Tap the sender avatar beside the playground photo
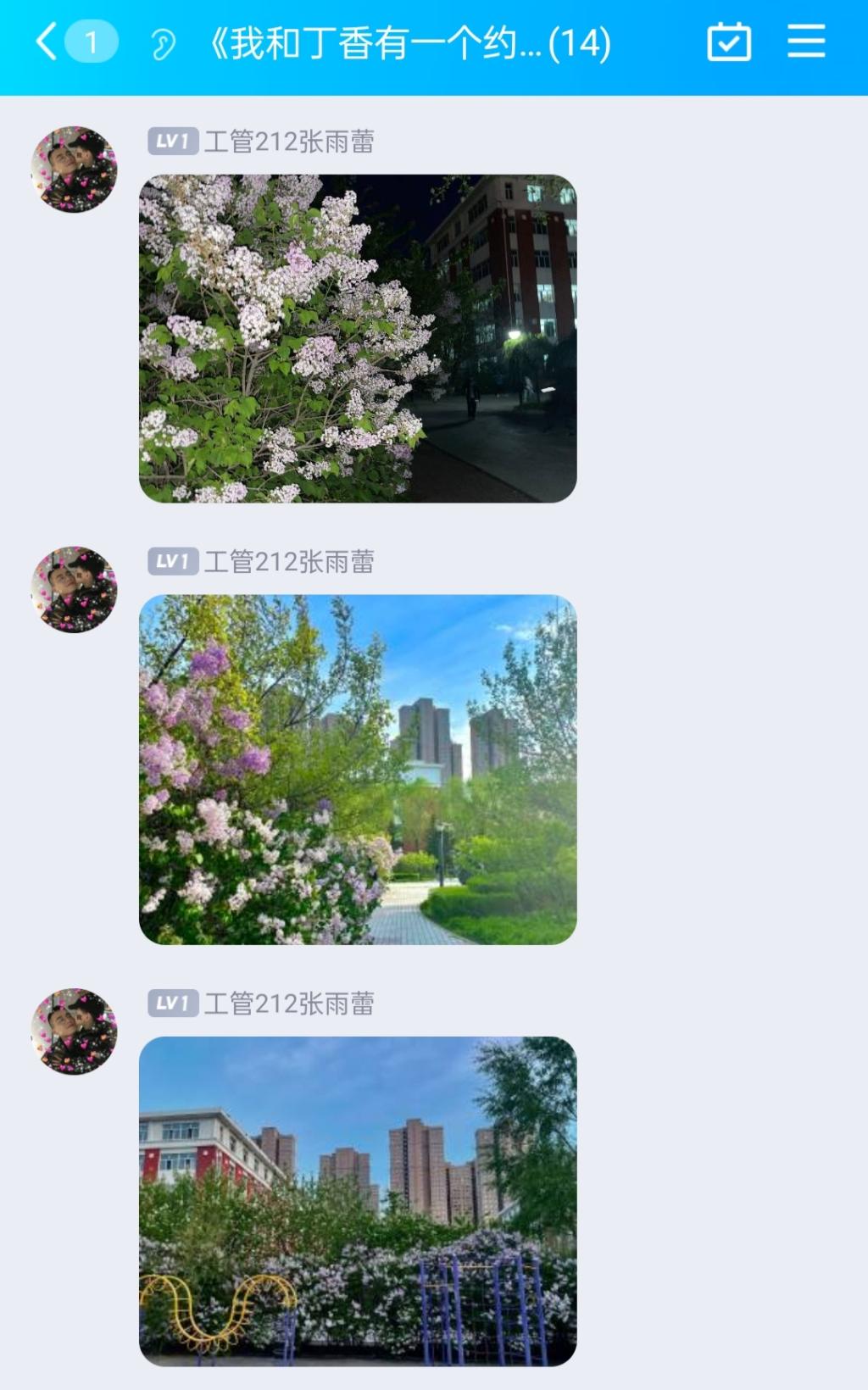 [75, 1031]
